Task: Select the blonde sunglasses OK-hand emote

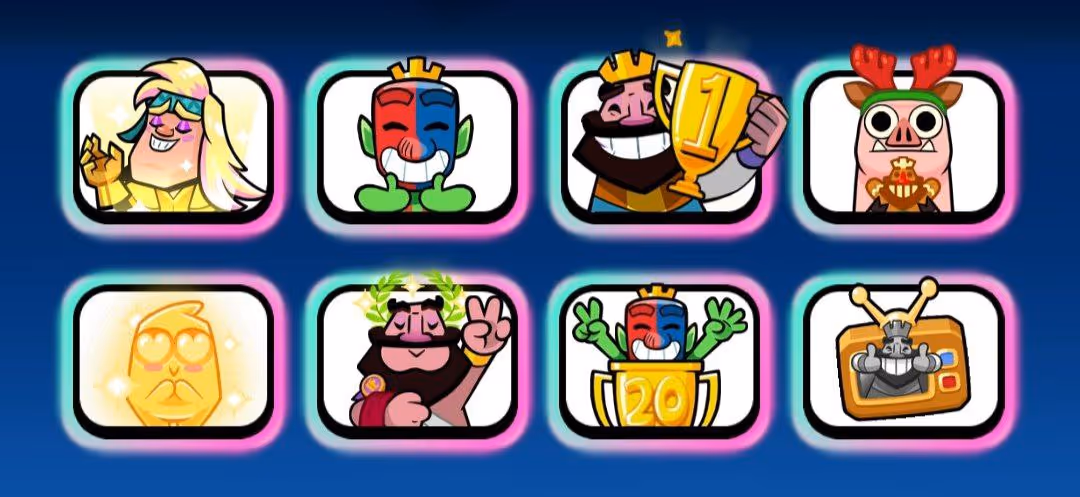Action: (x=174, y=141)
